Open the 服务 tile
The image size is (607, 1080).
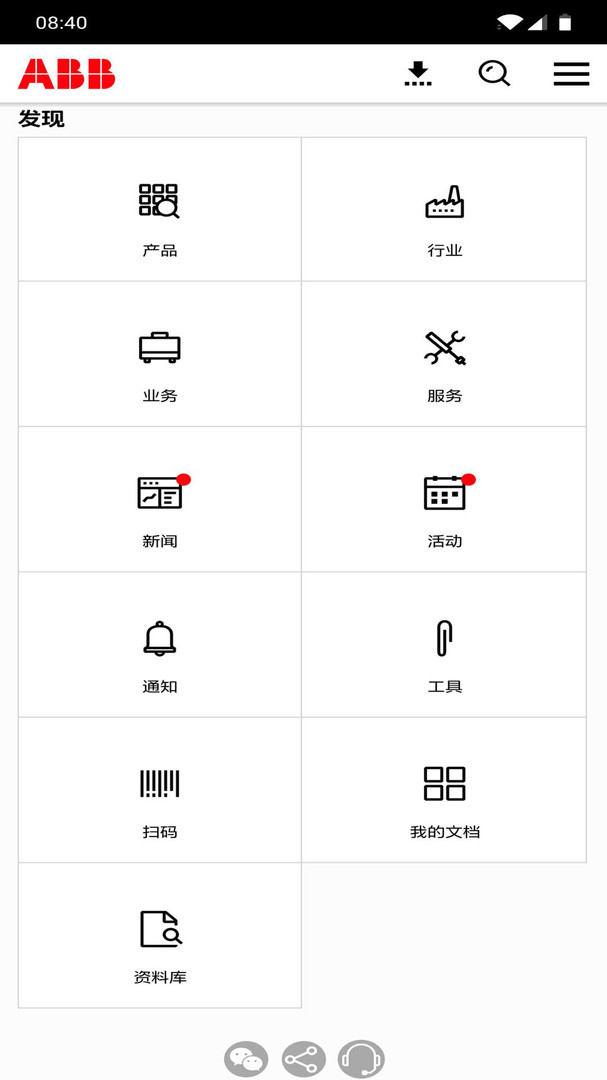444,355
